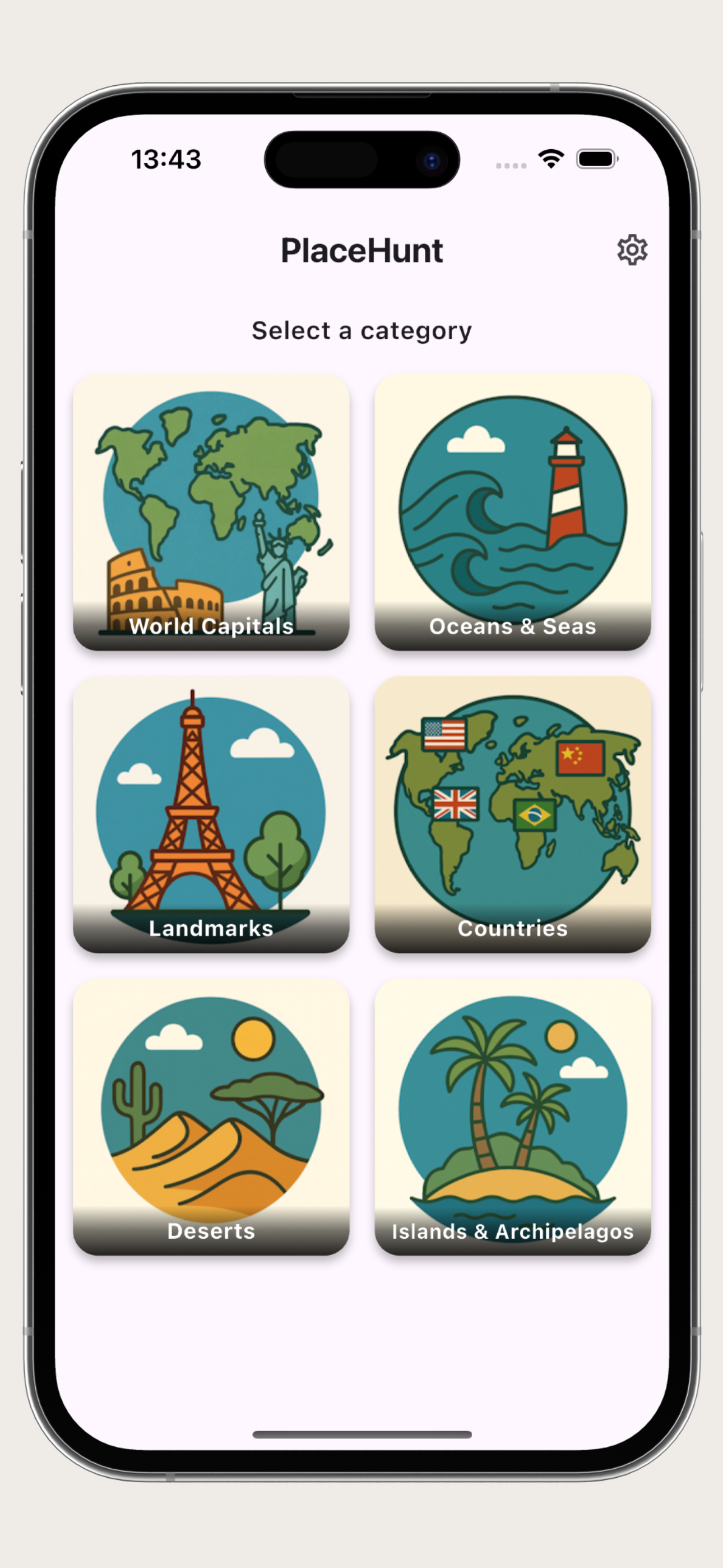Open the settings gear icon
Image resolution: width=723 pixels, height=1568 pixels.
pos(632,250)
